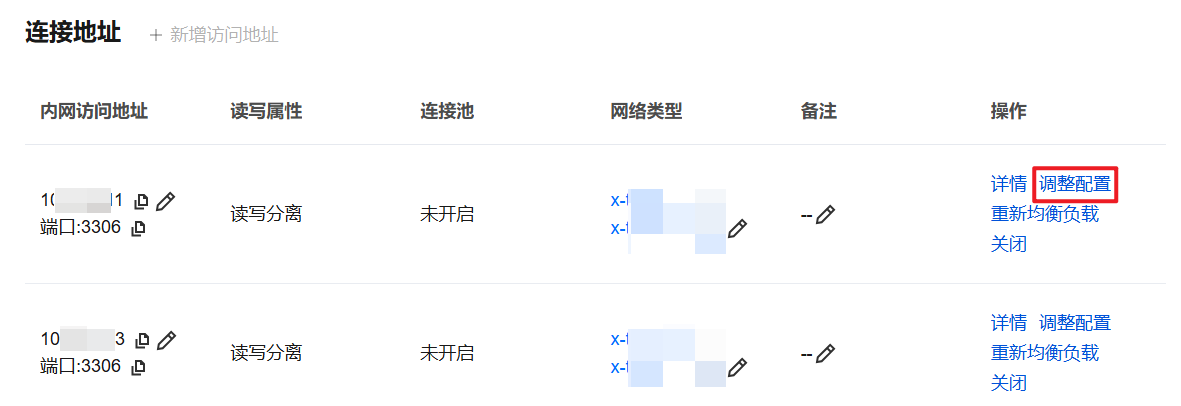The width and height of the screenshot is (1181, 406).
Task: Select 重新均衡负载 for address ending in 1
Action: [1044, 214]
